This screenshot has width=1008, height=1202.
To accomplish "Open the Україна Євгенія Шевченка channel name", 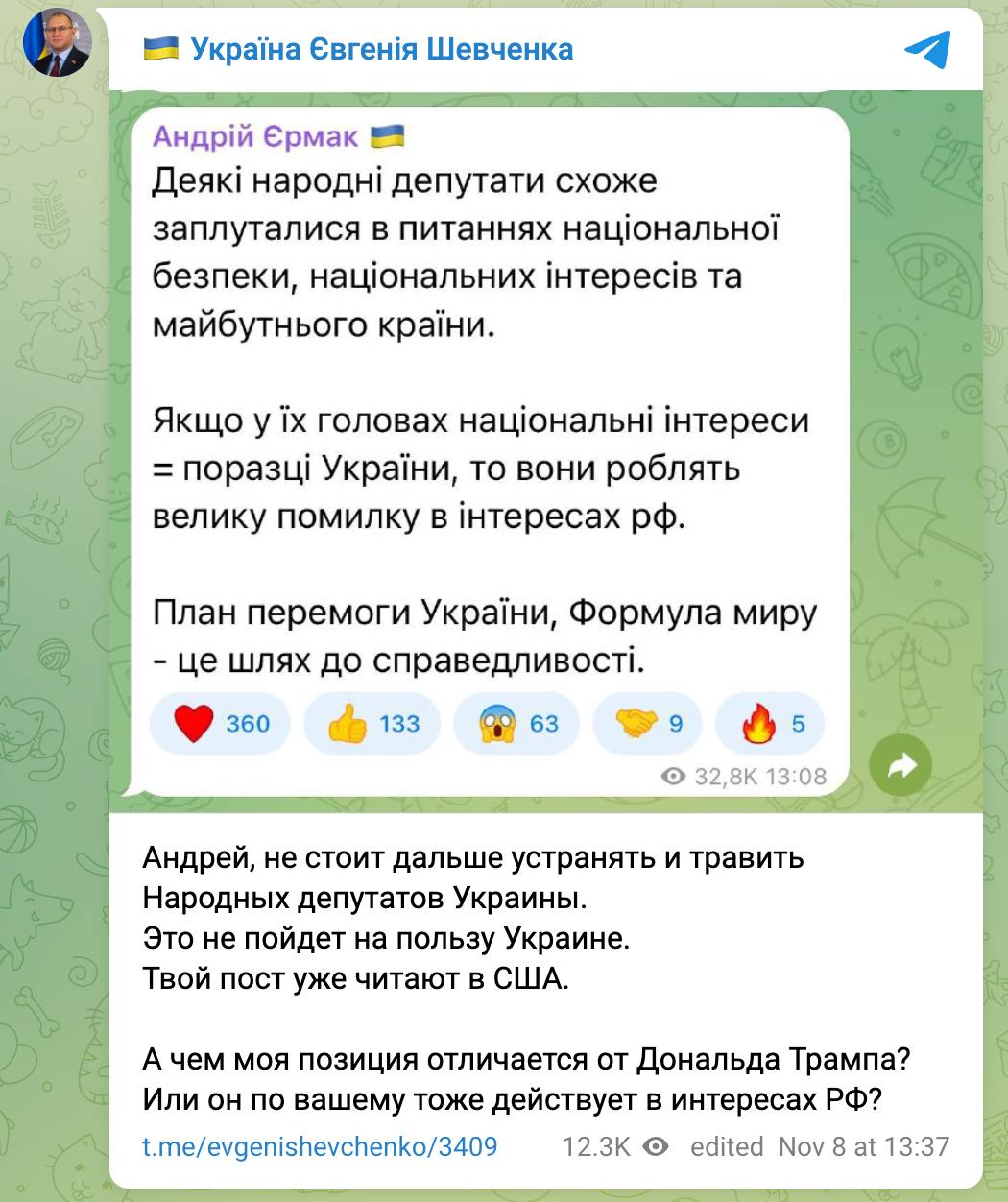I will [x=381, y=49].
